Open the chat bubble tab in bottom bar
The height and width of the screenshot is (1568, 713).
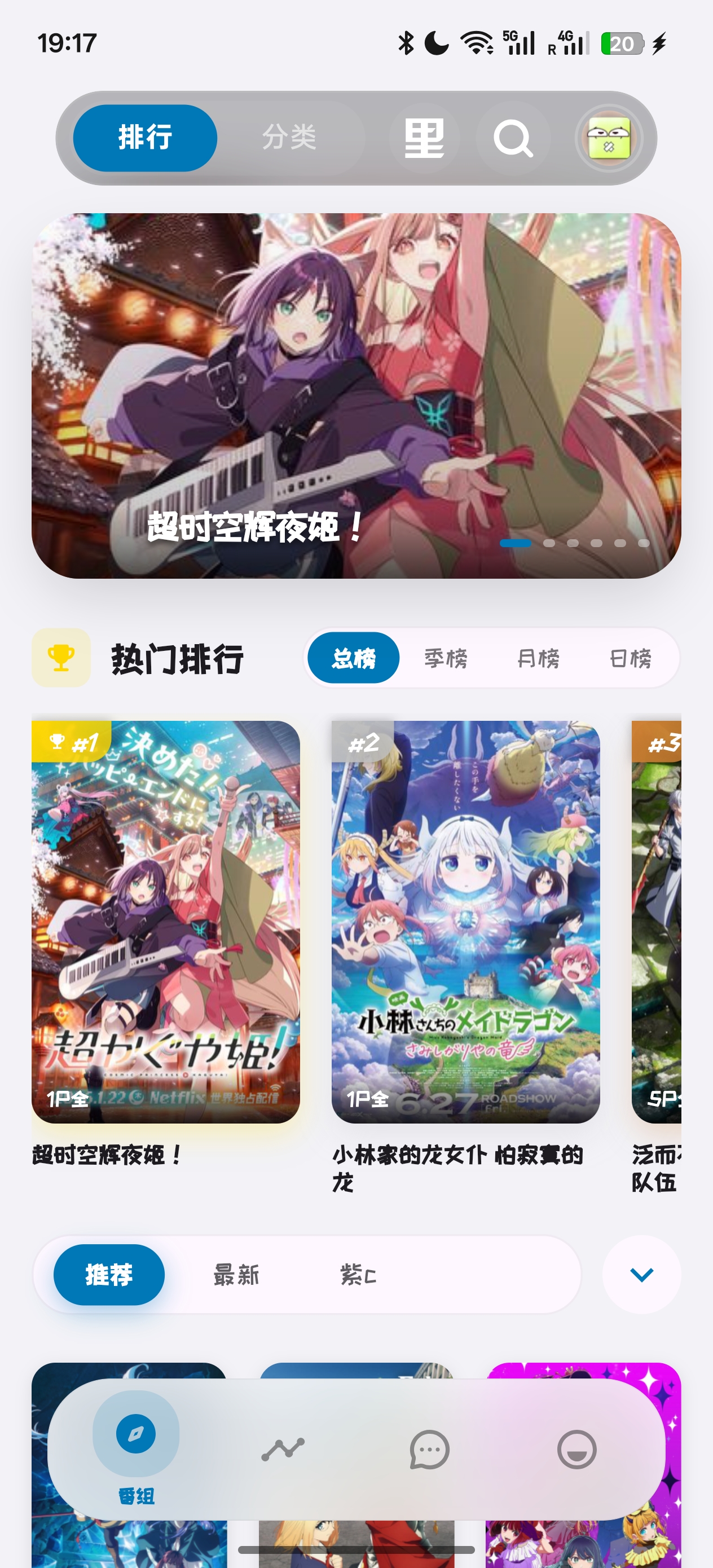[429, 1450]
